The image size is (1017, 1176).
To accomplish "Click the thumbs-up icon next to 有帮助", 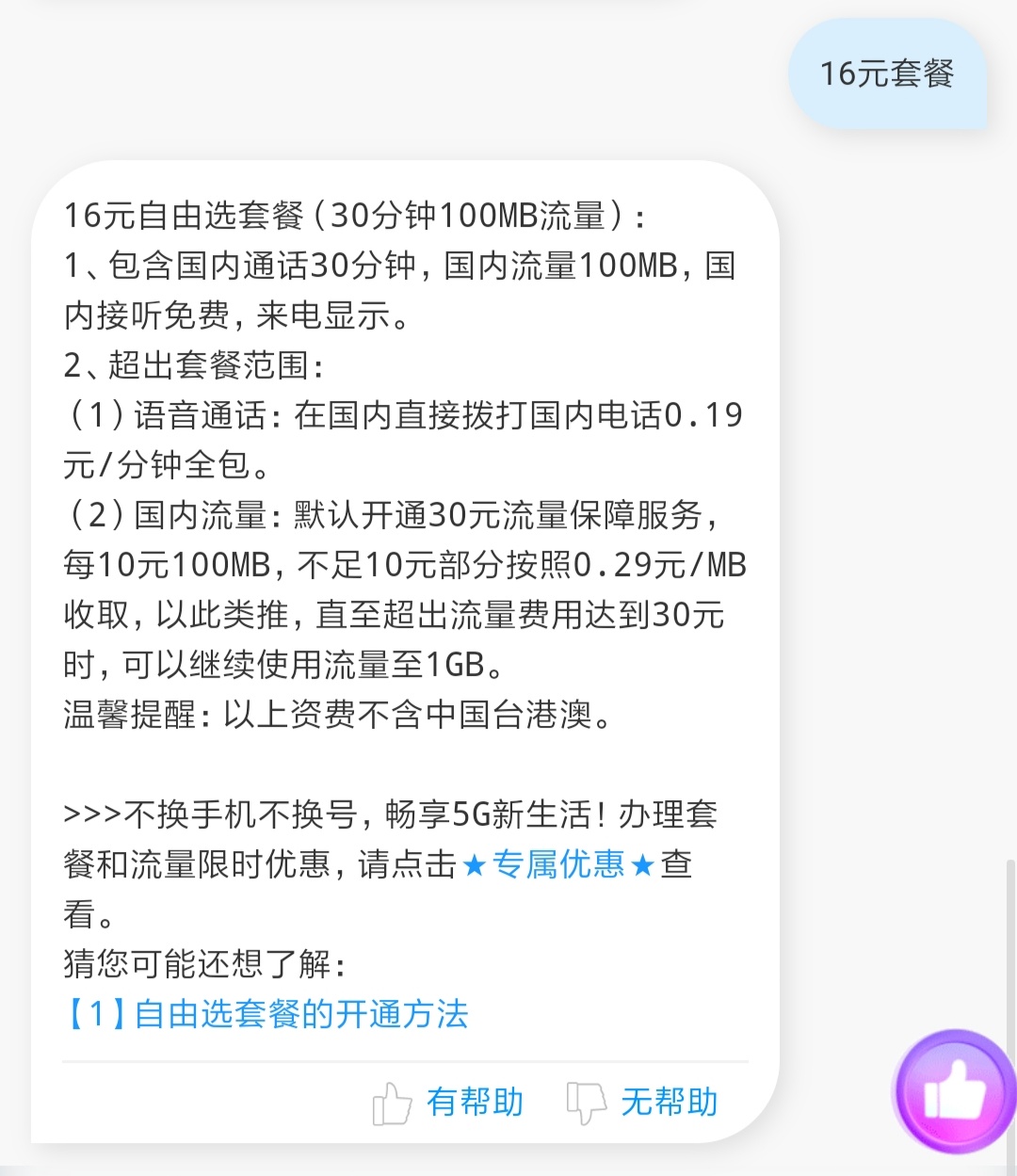I will [393, 1103].
